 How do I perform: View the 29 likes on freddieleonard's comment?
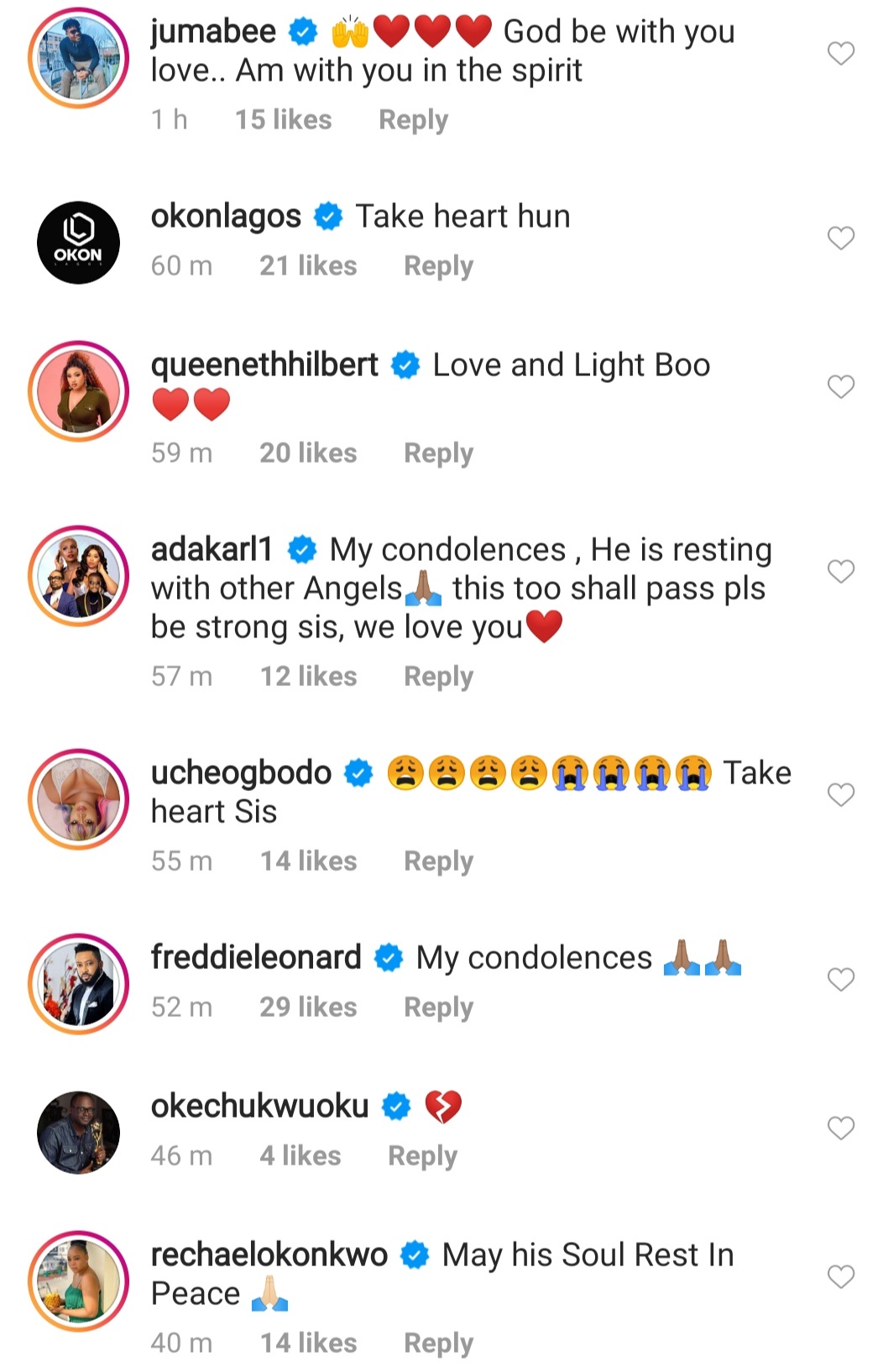[x=308, y=1008]
